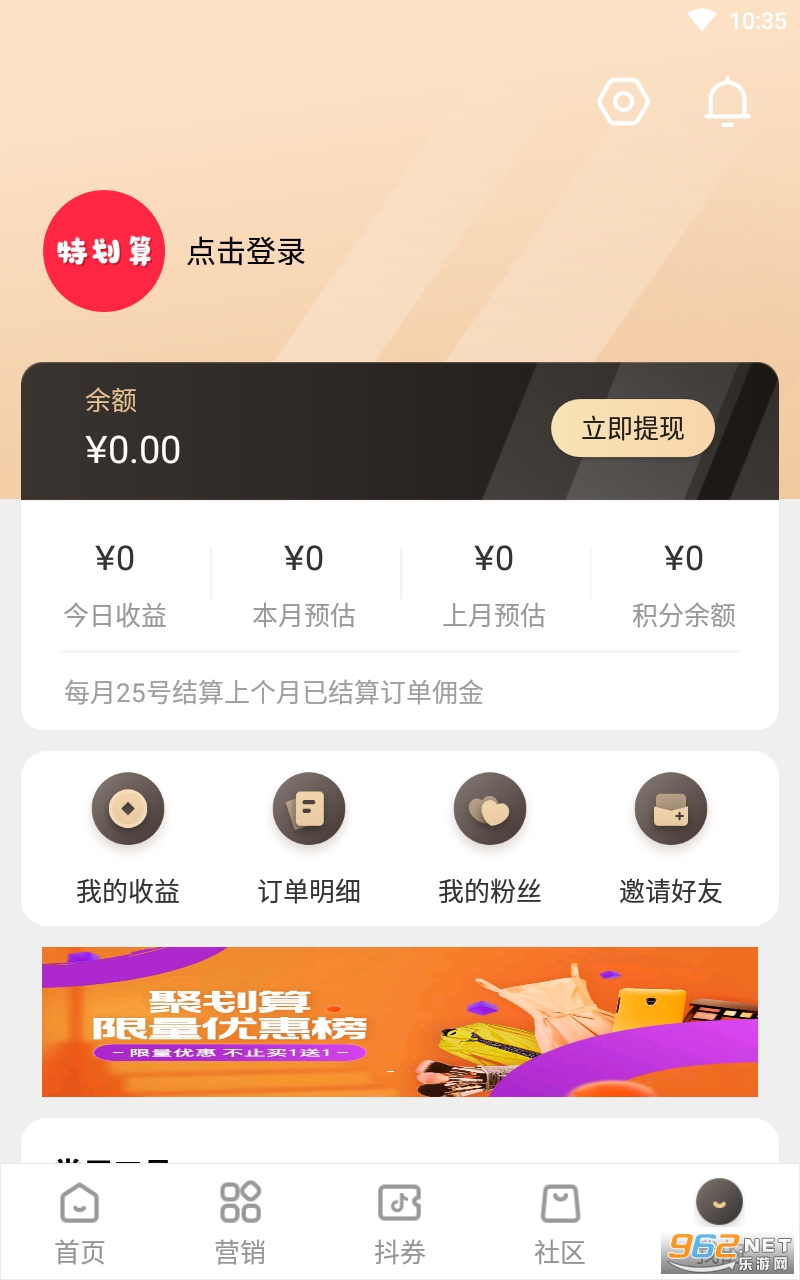The width and height of the screenshot is (800, 1280).
Task: Open the notifications bell
Action: [x=727, y=101]
